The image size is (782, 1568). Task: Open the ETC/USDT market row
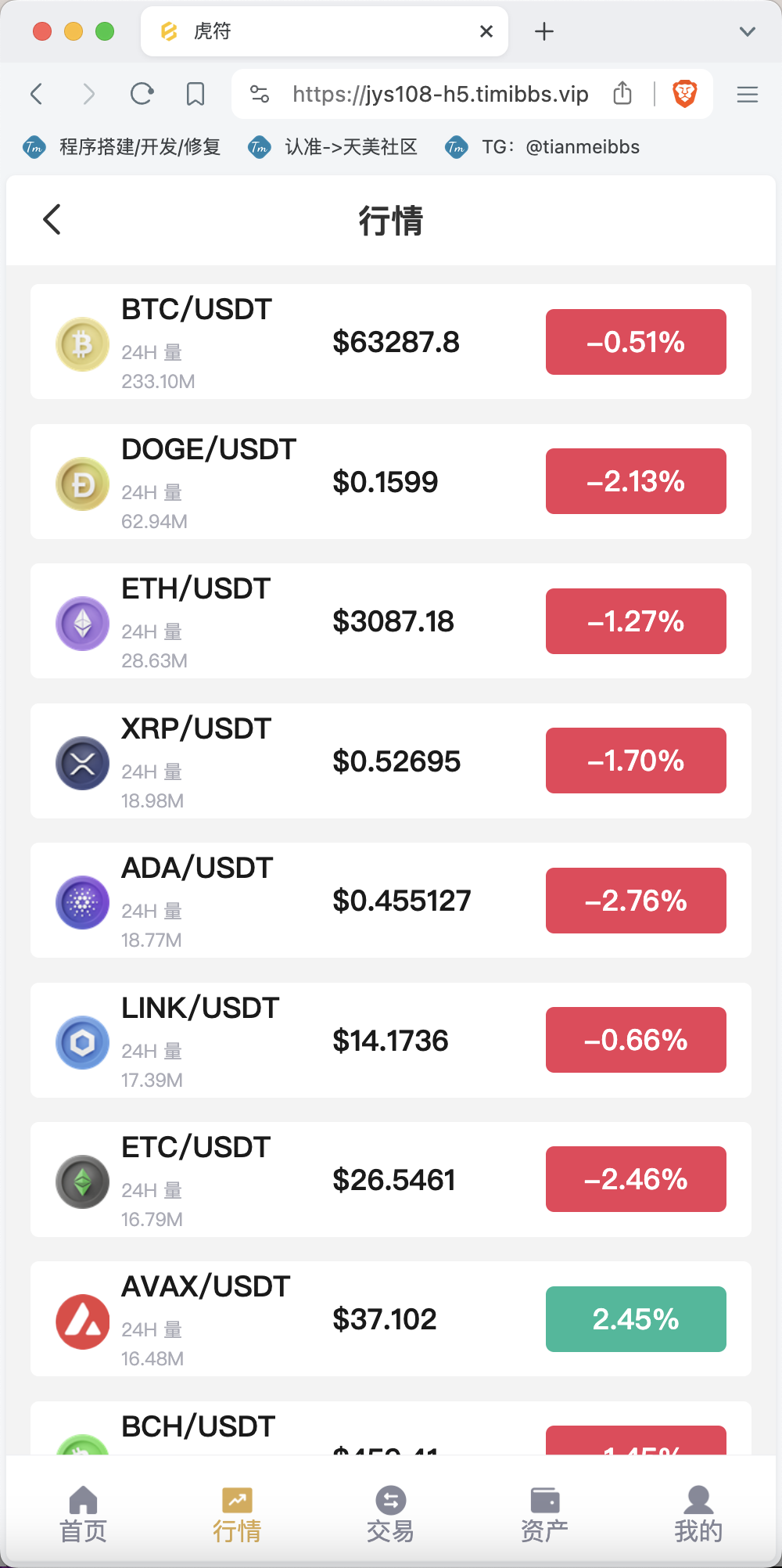point(391,1179)
